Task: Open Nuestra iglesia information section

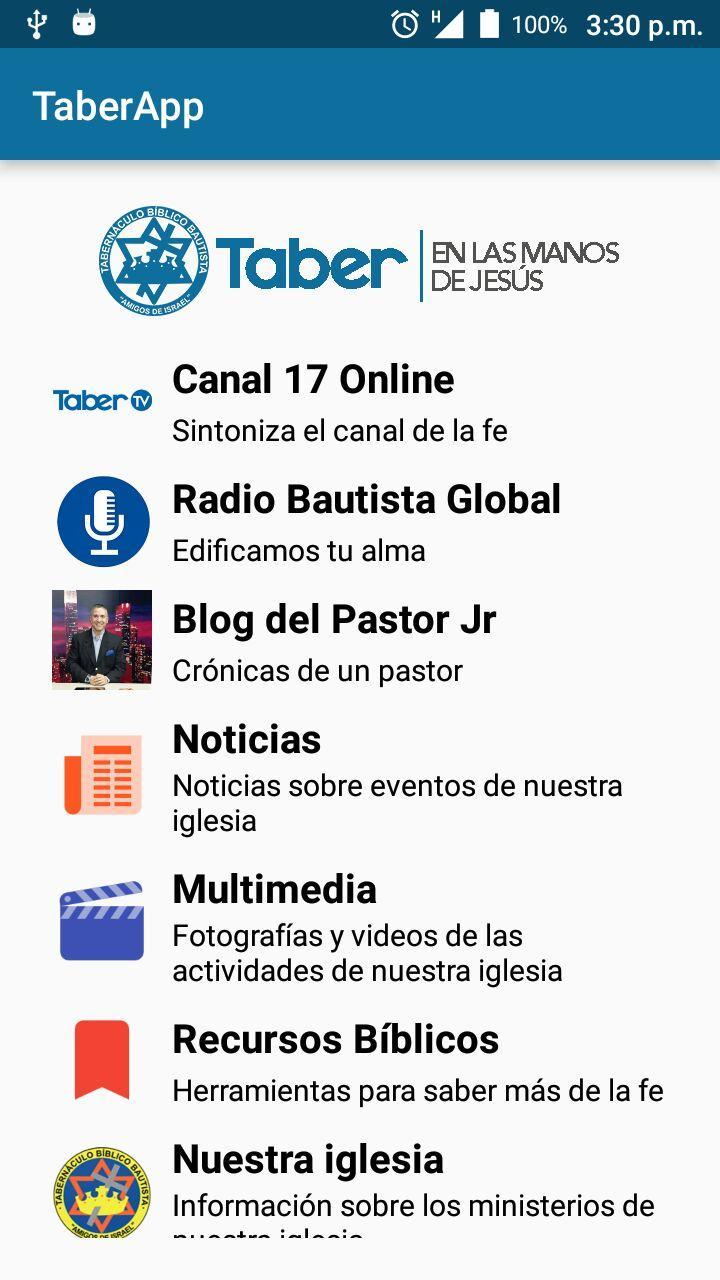Action: (x=308, y=1160)
